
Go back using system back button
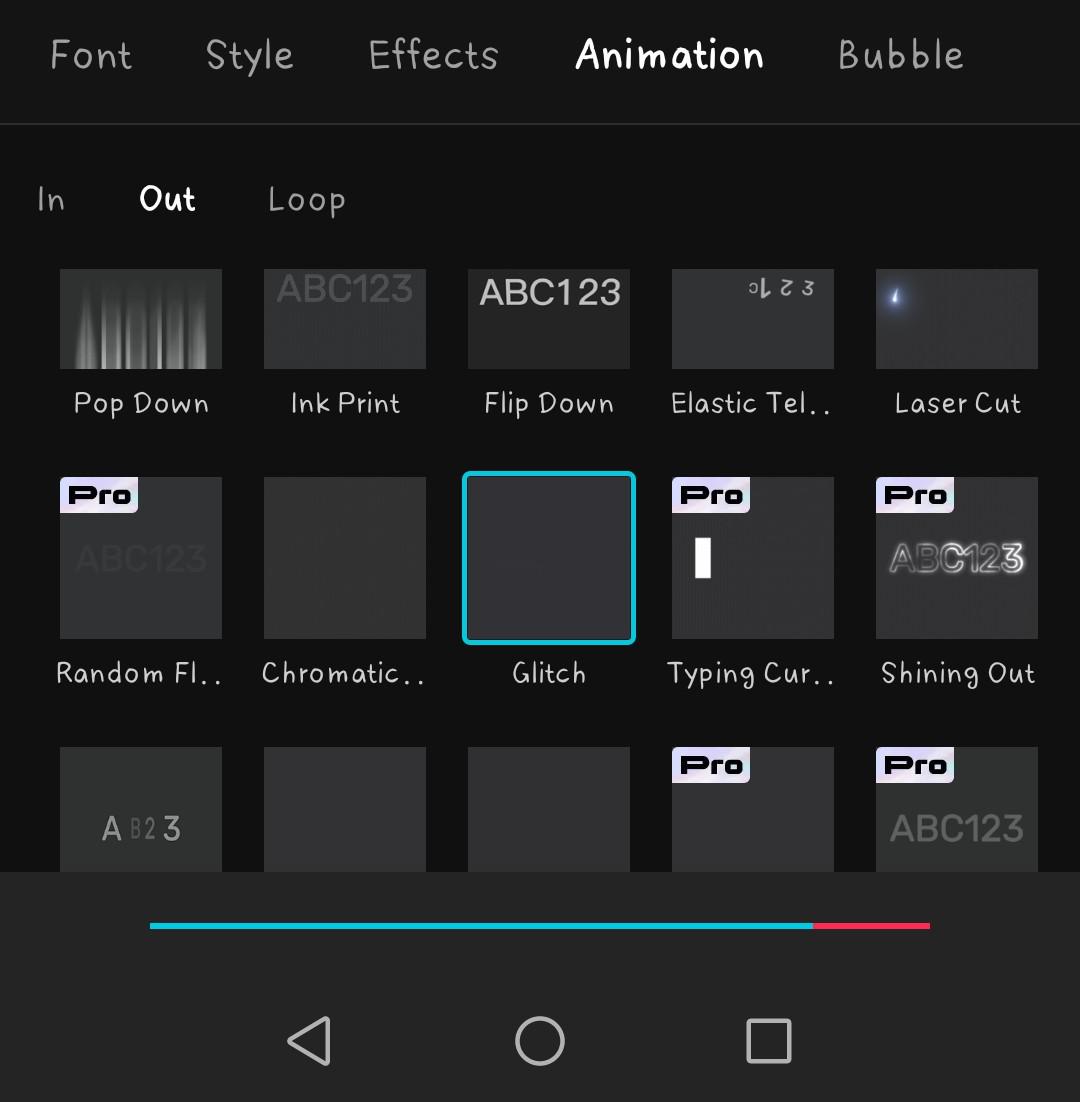pos(309,1041)
